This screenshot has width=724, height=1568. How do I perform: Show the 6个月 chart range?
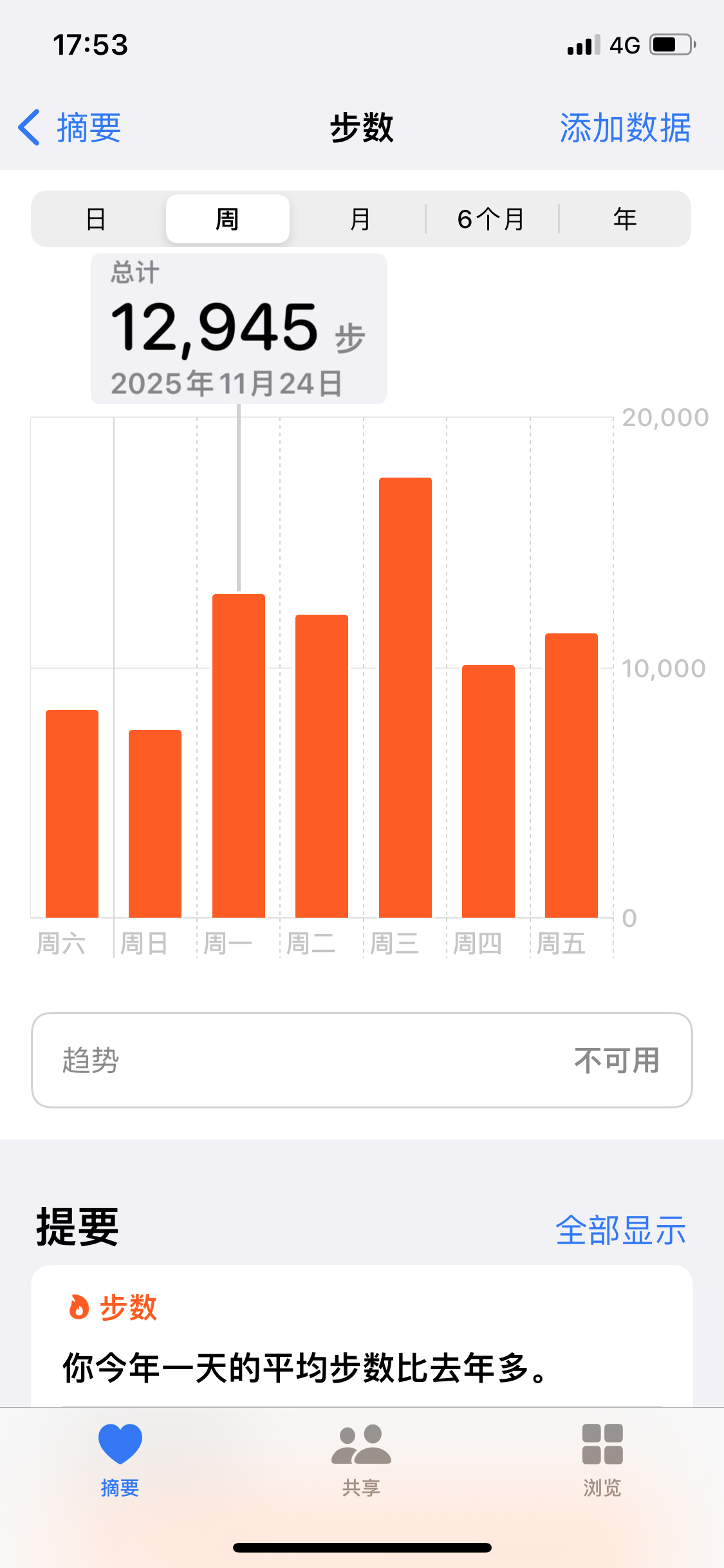coord(492,219)
